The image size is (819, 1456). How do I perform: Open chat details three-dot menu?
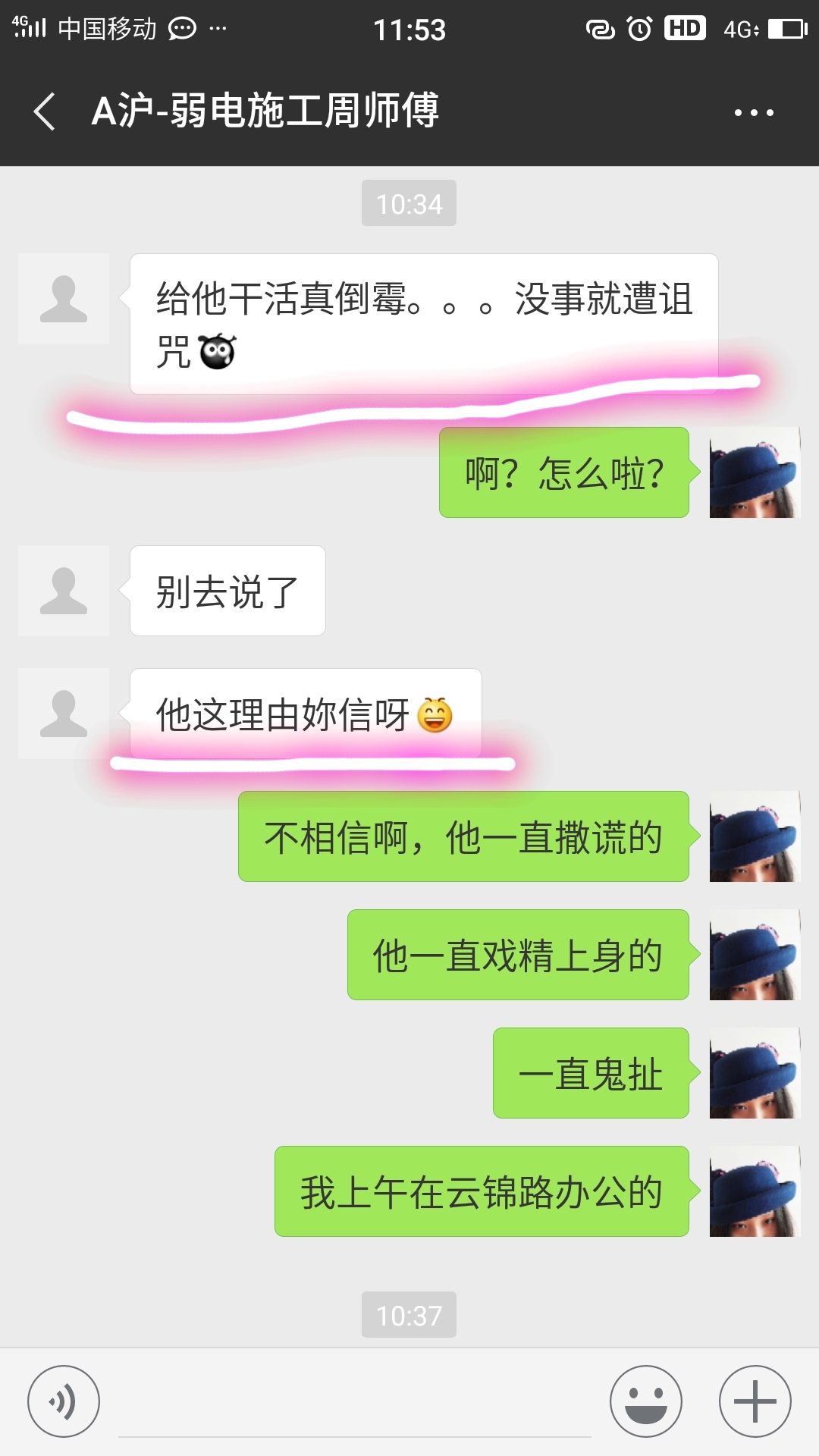[754, 112]
